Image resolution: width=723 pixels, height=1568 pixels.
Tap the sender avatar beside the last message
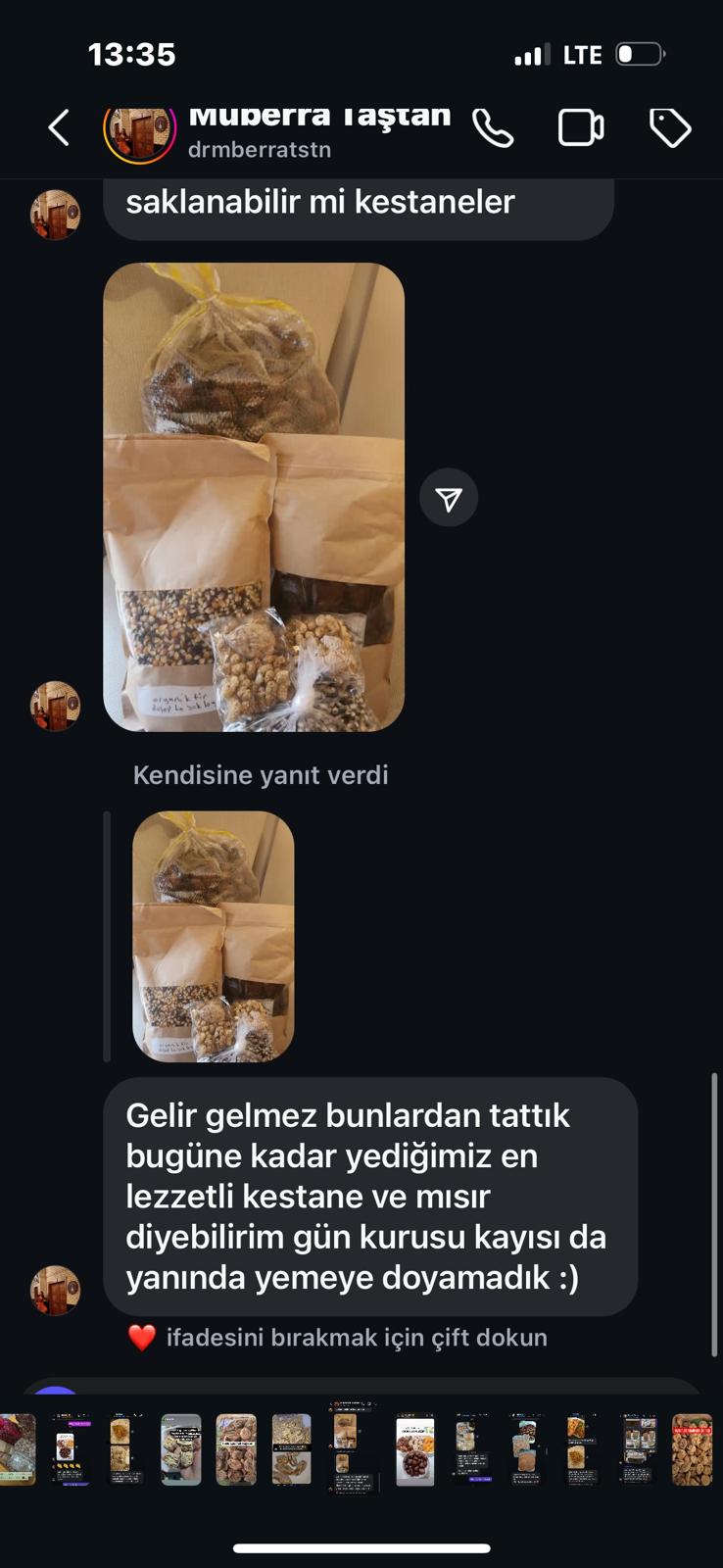coord(55,1290)
